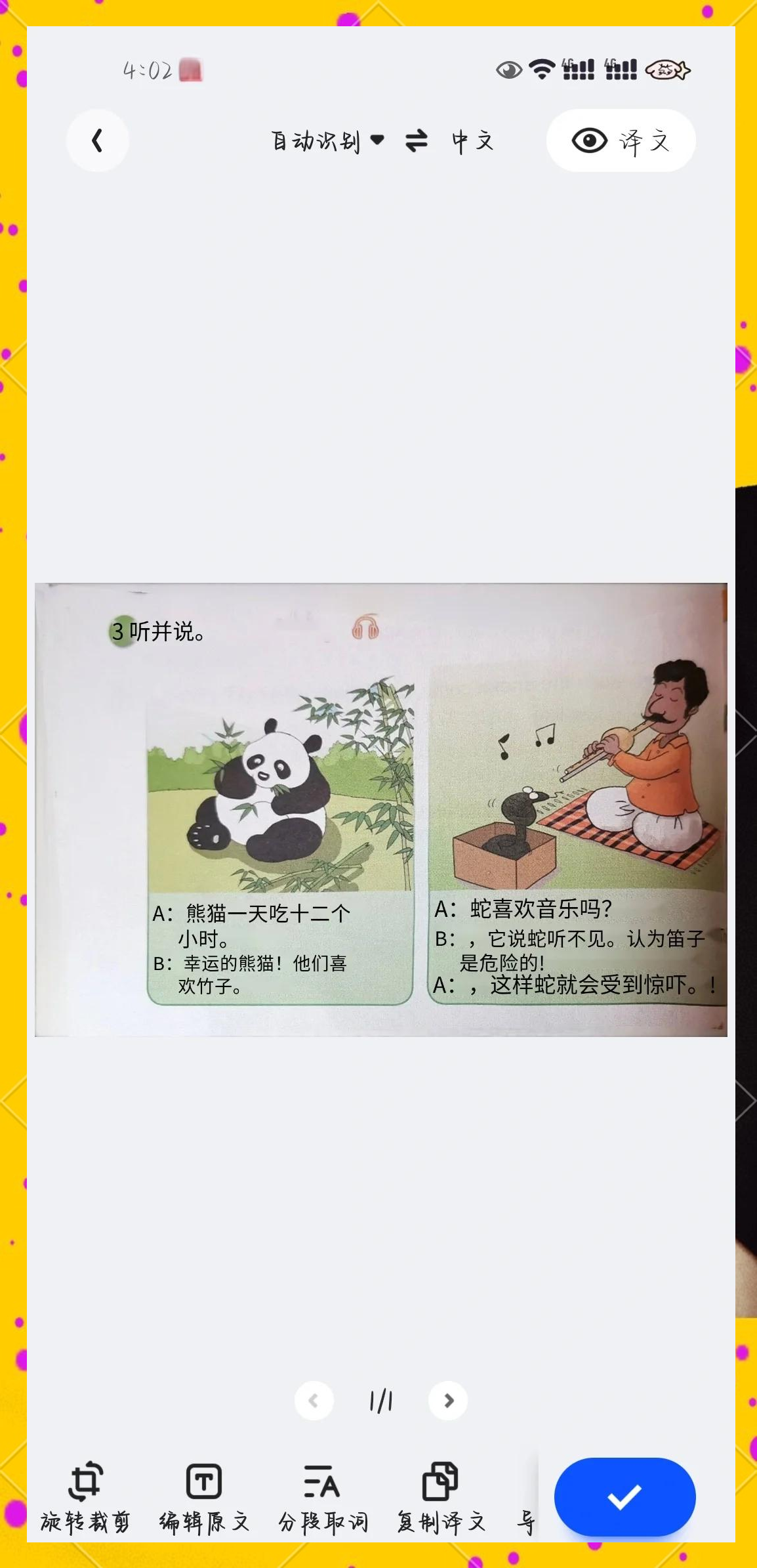Expand the previous page chevron on the left
The width and height of the screenshot is (757, 1568).
coord(314,1400)
